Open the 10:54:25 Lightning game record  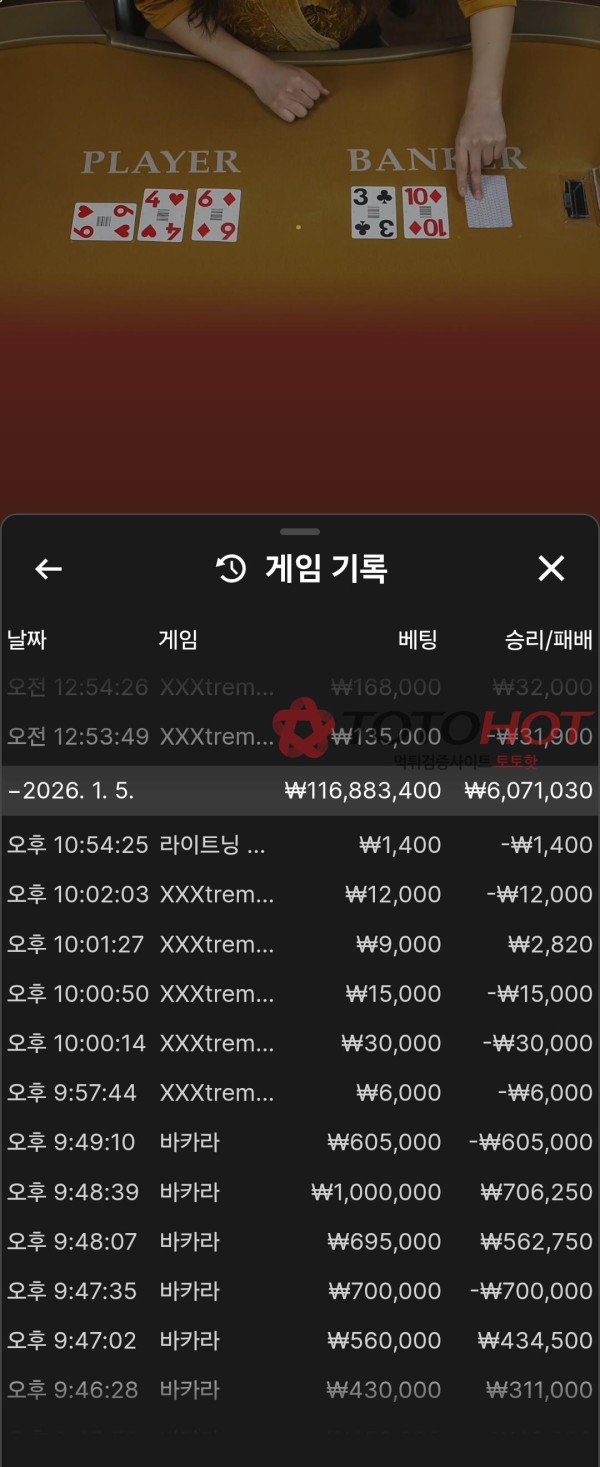click(300, 845)
